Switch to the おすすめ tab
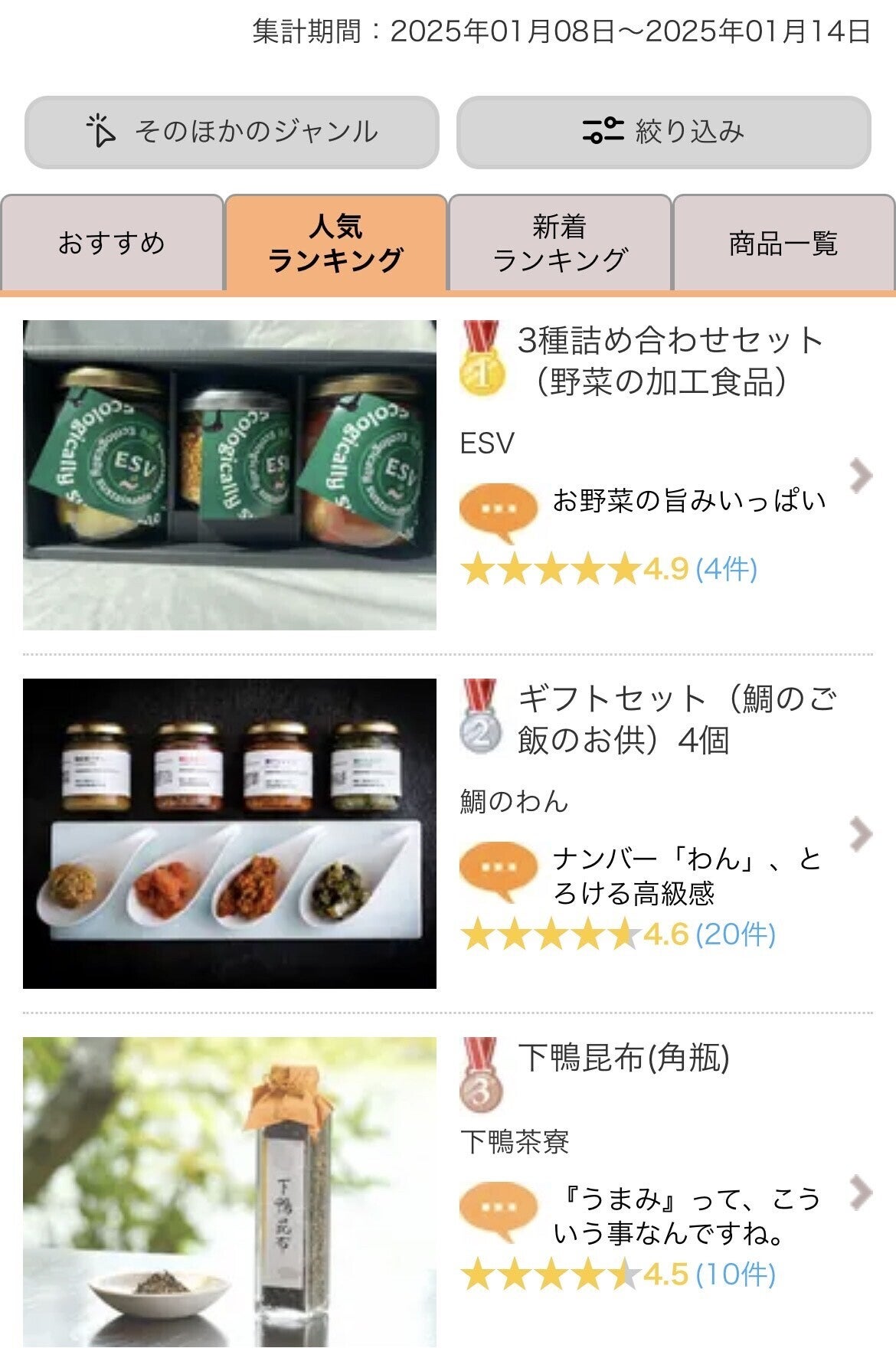The image size is (896, 1358). pos(112,244)
